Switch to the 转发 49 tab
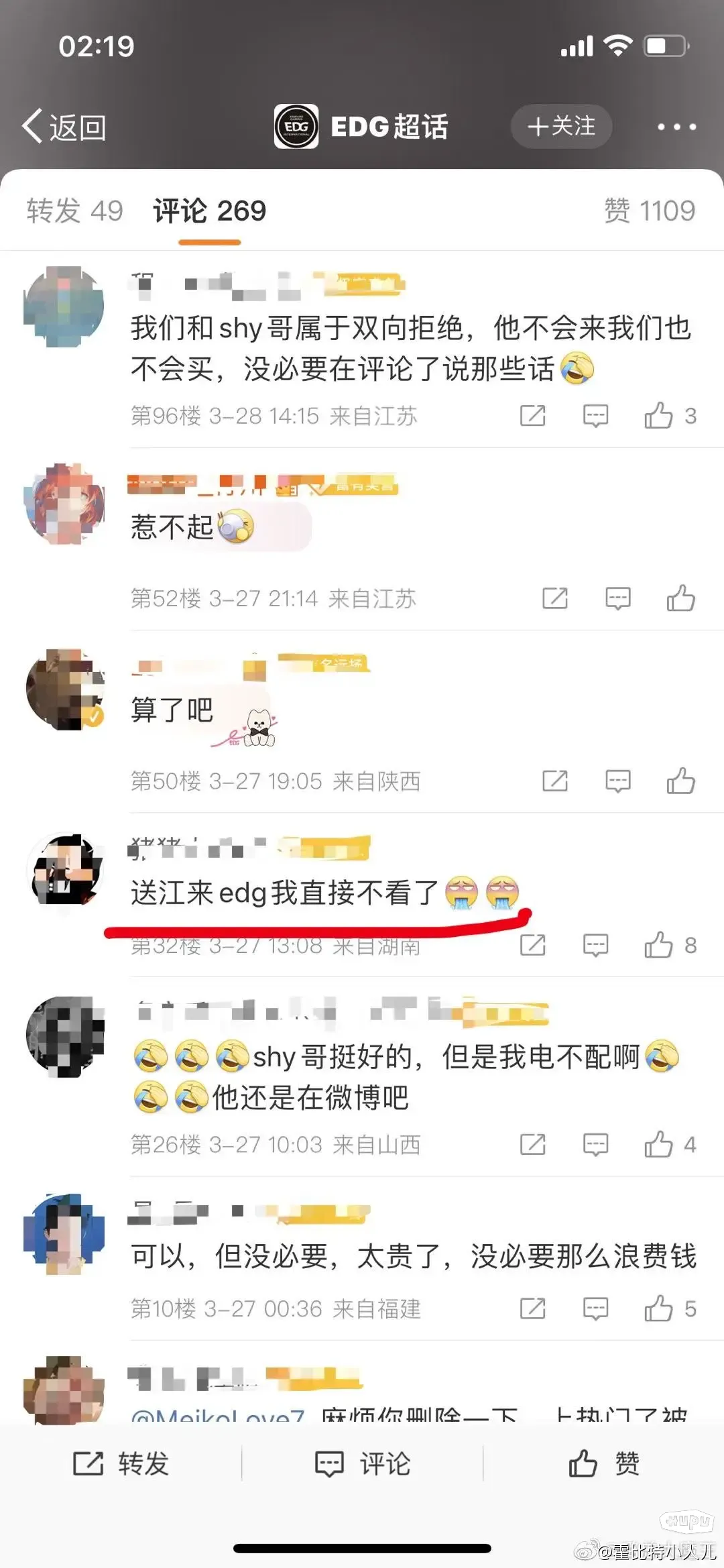Image resolution: width=724 pixels, height=1568 pixels. pyautogui.click(x=74, y=211)
